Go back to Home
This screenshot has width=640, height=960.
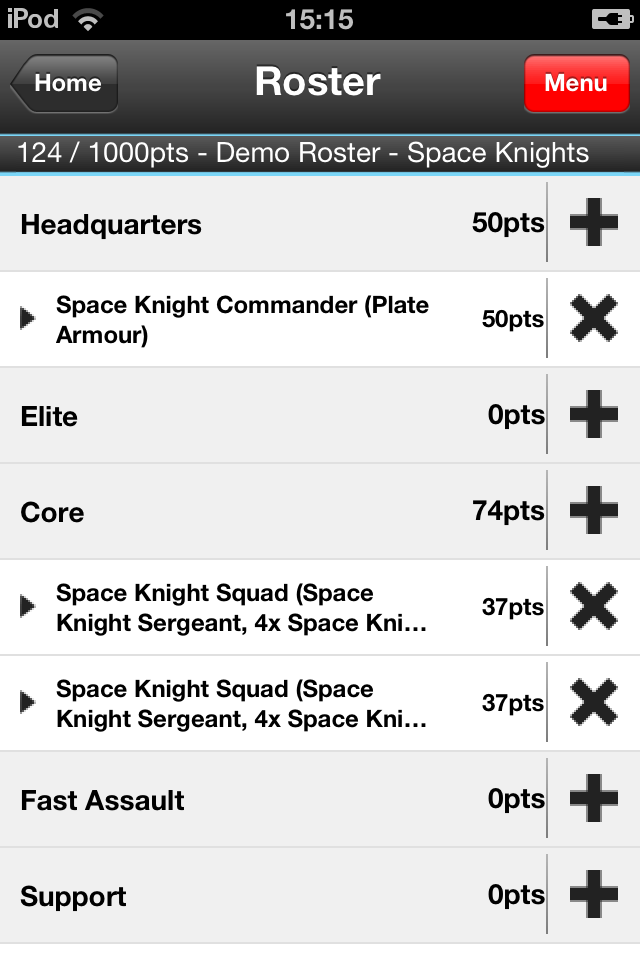[x=66, y=83]
